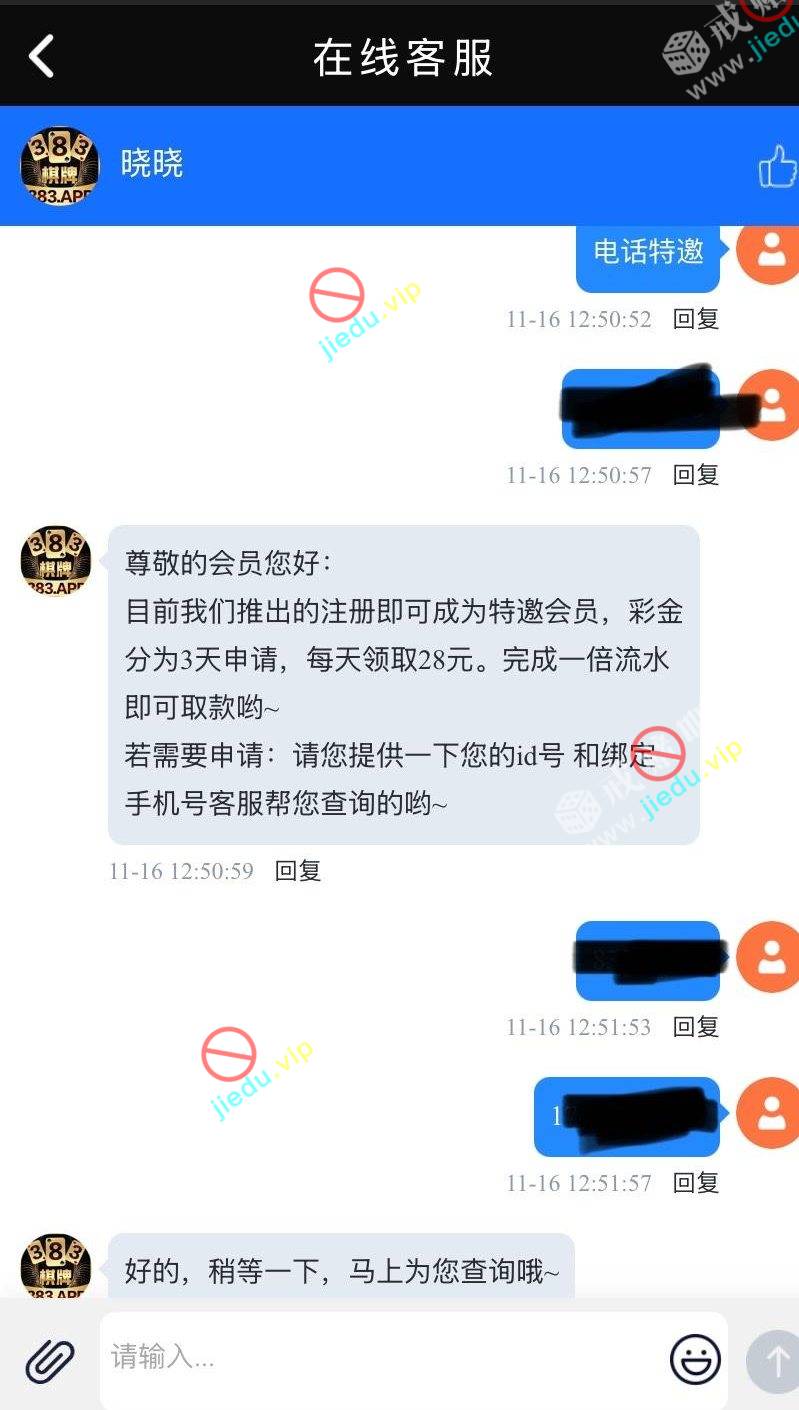Reply to message sent at 12:50:52
Image resolution: width=799 pixels, height=1410 pixels.
coord(696,319)
